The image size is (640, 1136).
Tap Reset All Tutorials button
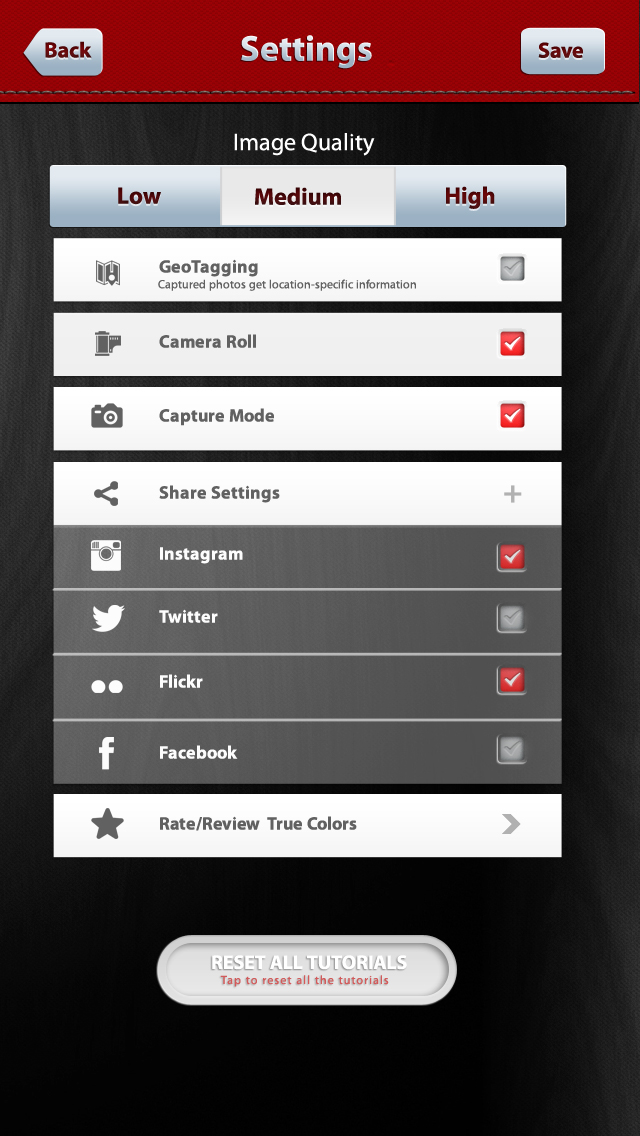tap(307, 969)
